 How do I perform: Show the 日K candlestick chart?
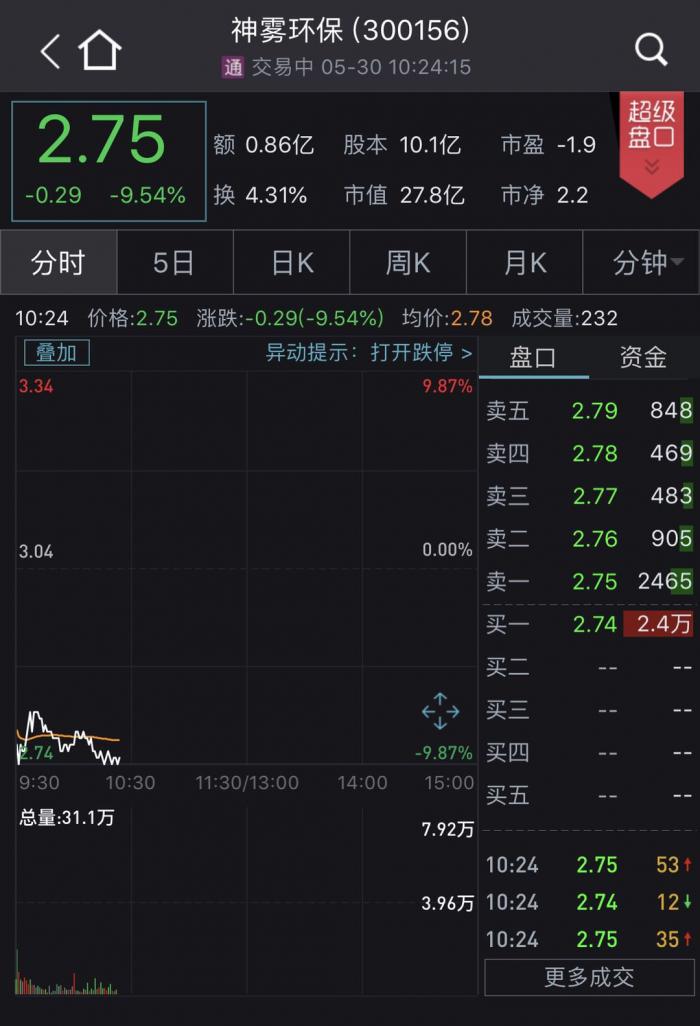291,263
